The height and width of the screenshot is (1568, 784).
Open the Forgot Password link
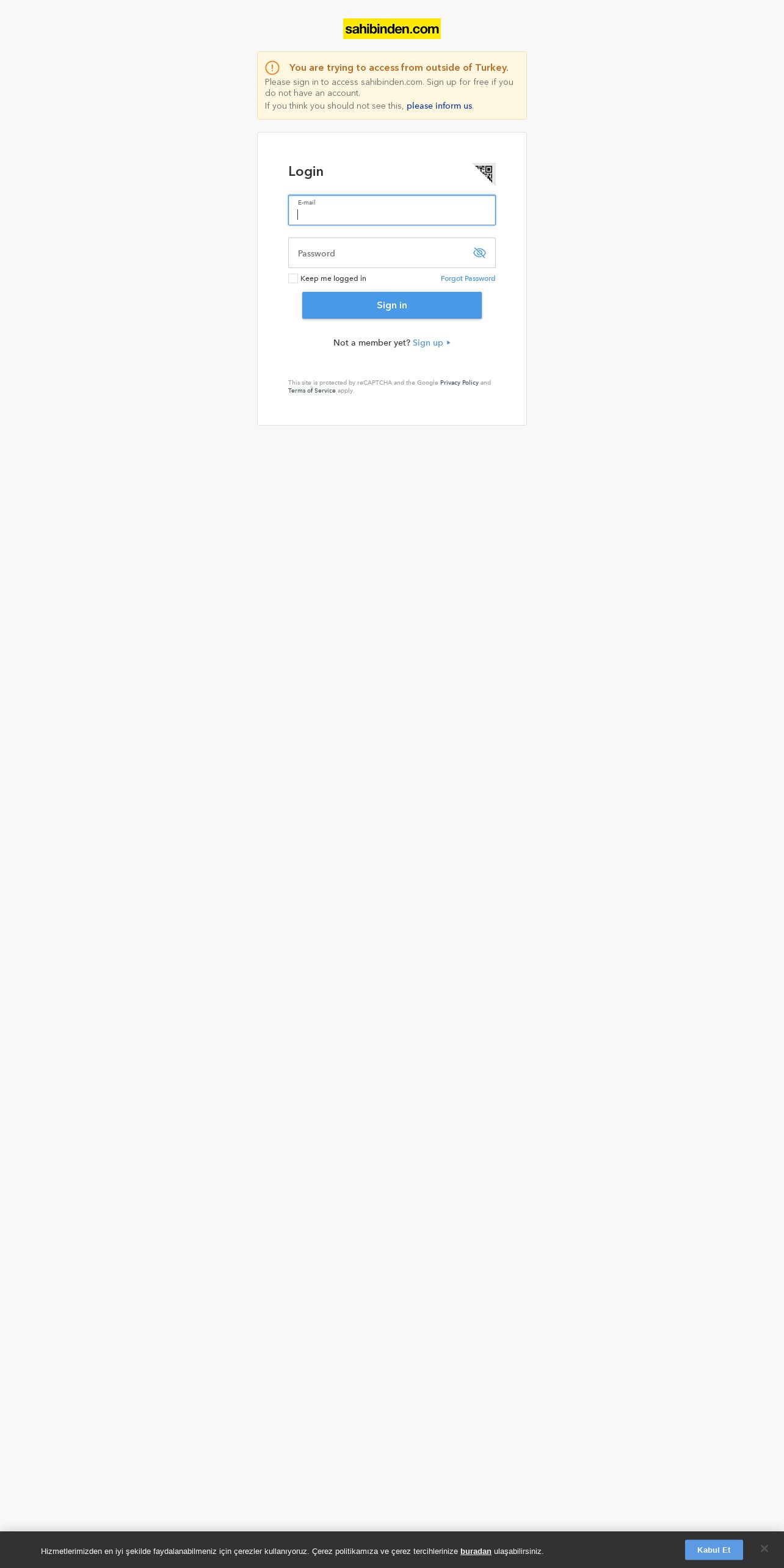(468, 278)
